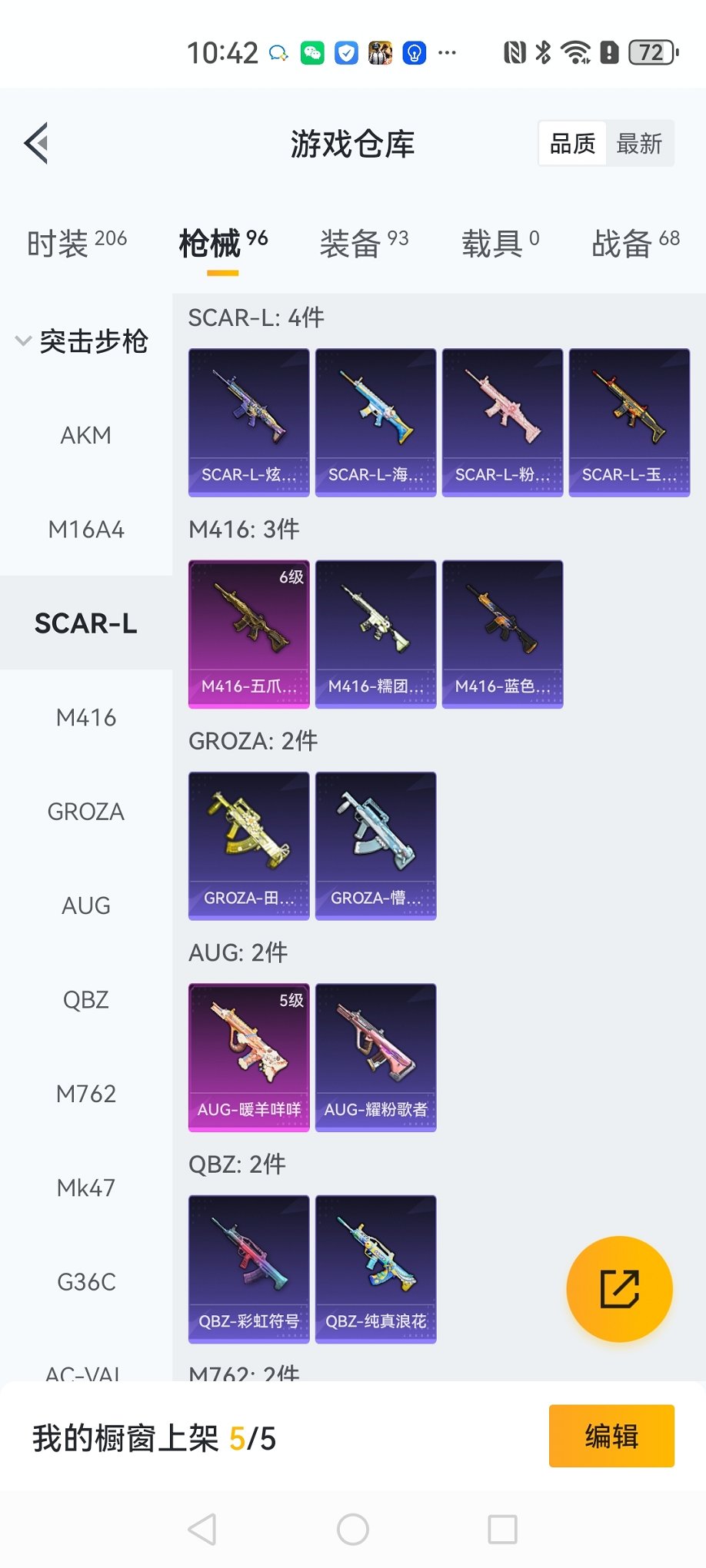View the SCAR-L-粉 skin tile
Screen dimensions: 706x1568
pos(502,422)
